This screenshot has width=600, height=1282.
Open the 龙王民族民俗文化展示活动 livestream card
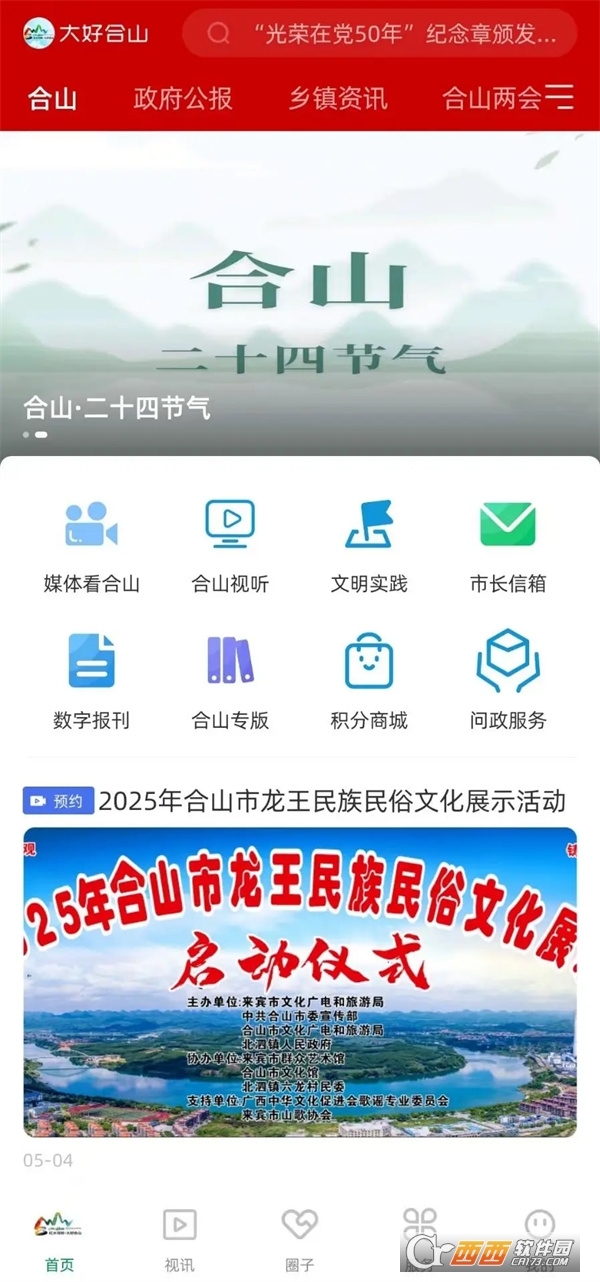[x=300, y=980]
